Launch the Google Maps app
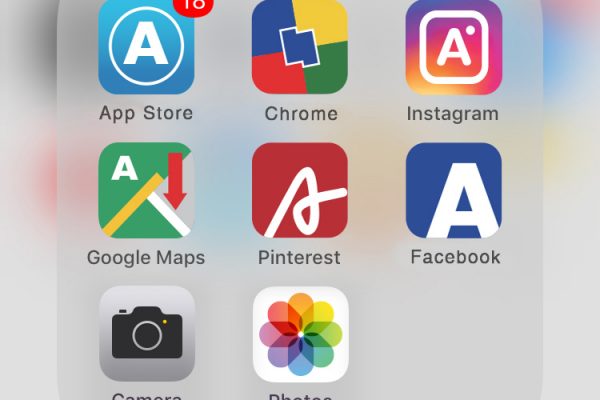This screenshot has height=400, width=600. coord(146,190)
